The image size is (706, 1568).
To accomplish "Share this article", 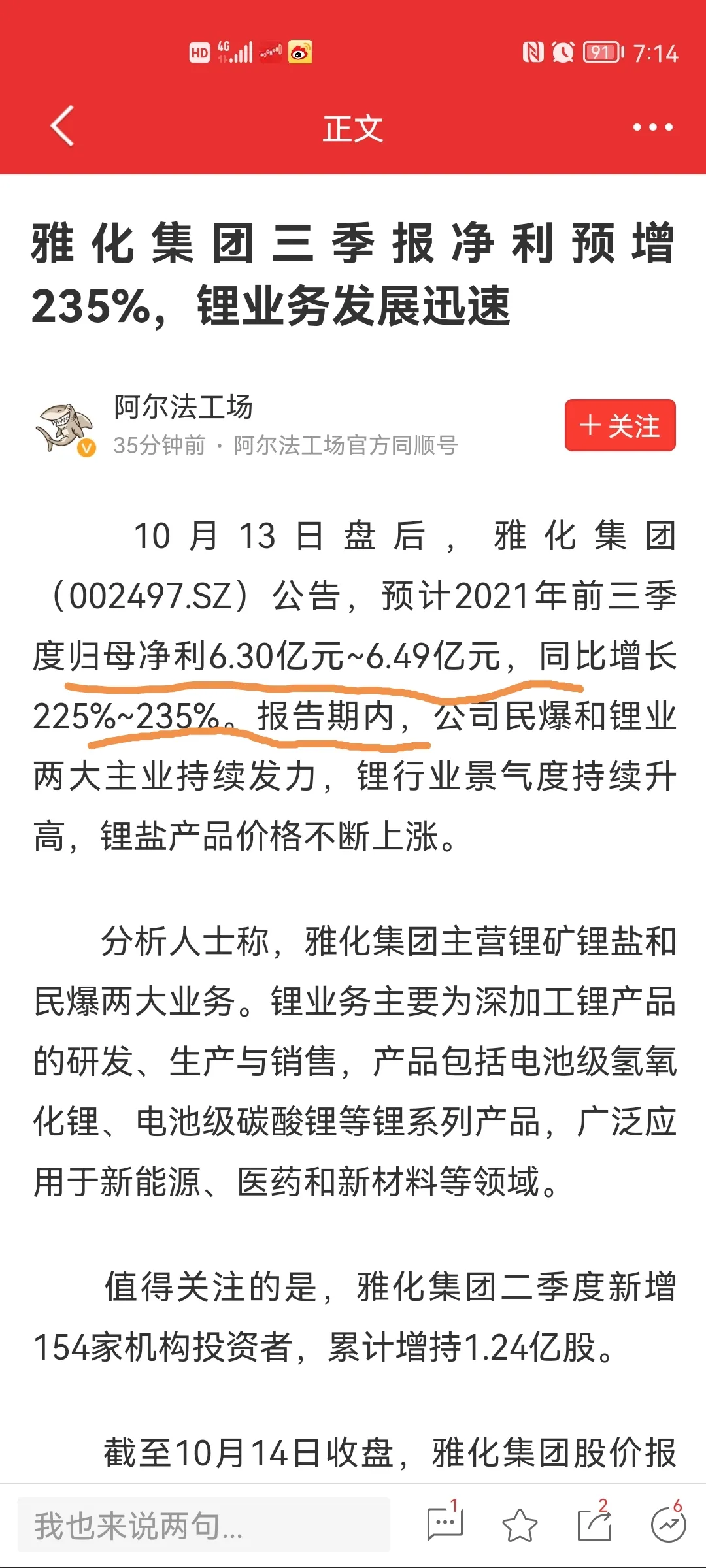I will [594, 1525].
